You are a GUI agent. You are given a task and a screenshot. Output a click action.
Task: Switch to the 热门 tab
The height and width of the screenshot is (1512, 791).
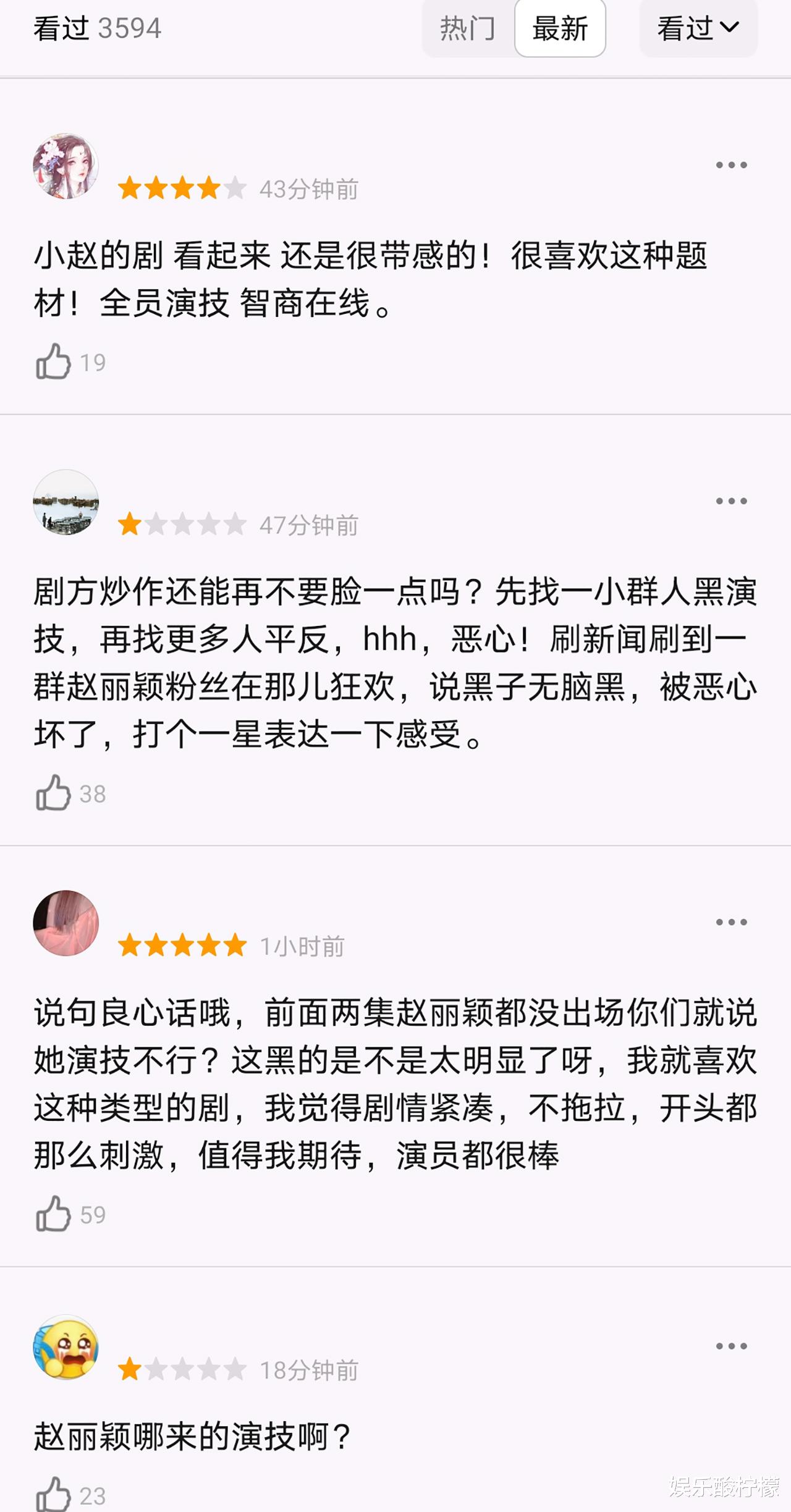coord(468,28)
